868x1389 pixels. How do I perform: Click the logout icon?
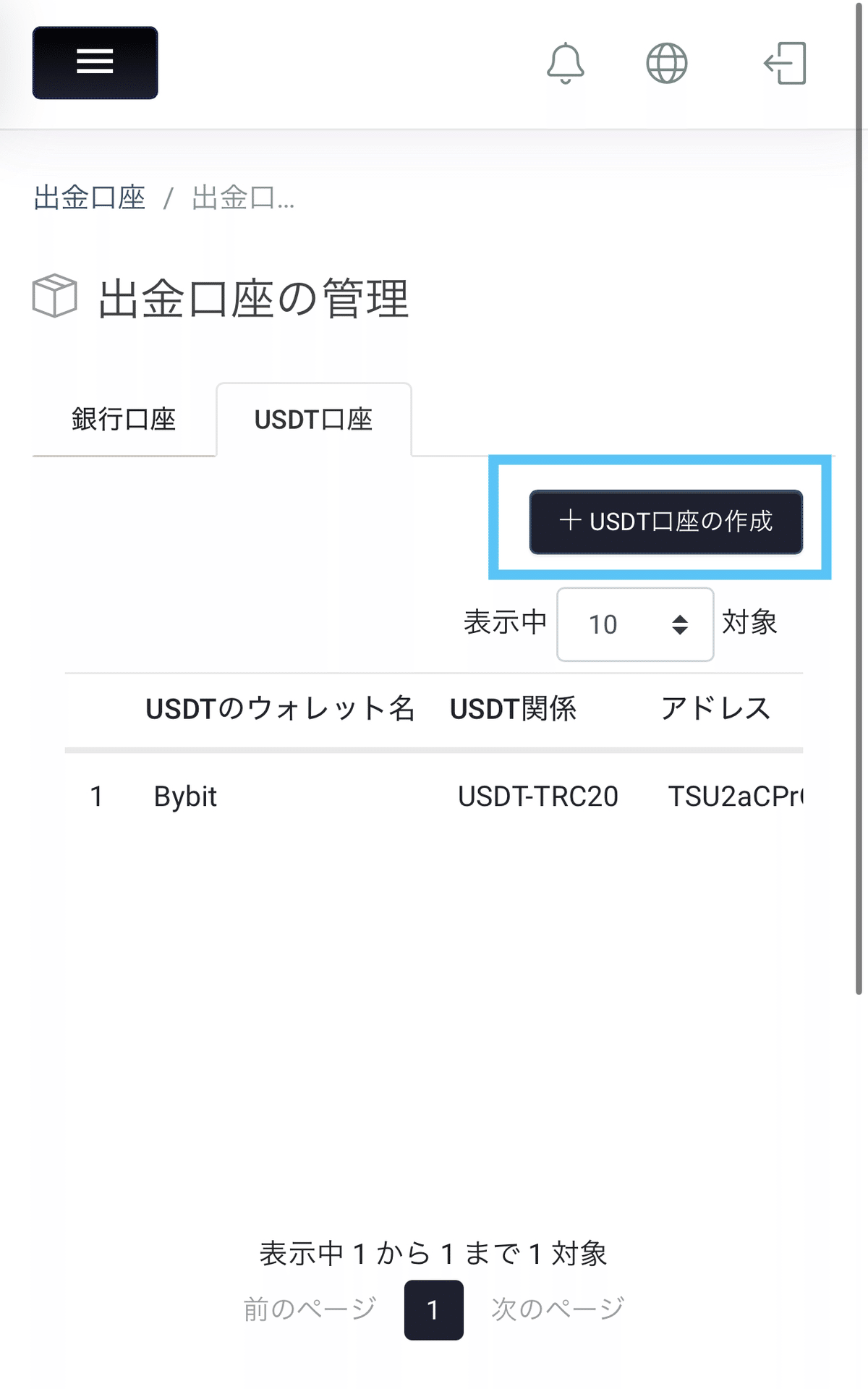pyautogui.click(x=786, y=64)
